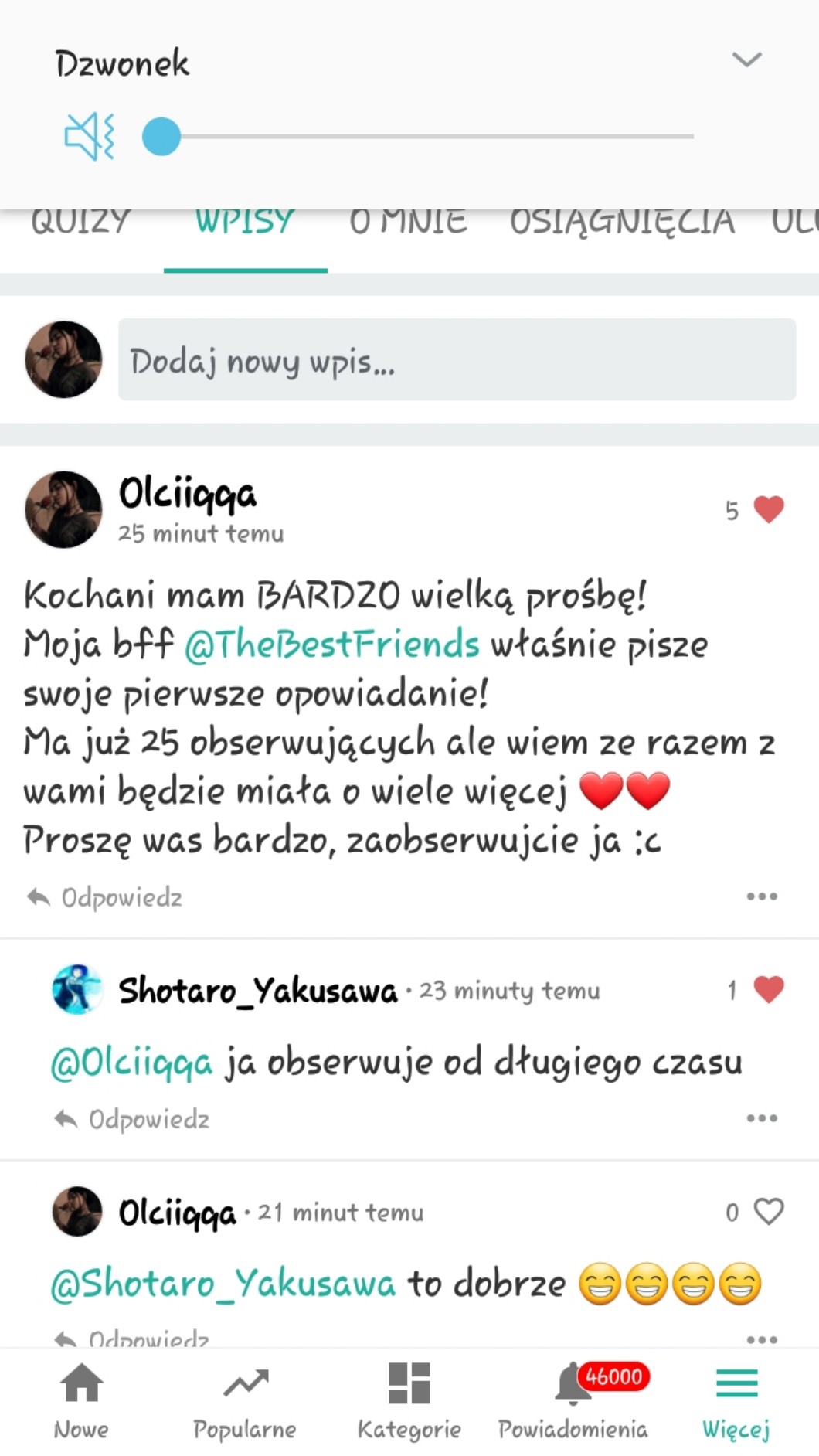819x1456 pixels.
Task: Open the @TheBestFriends profile link
Action: (x=332, y=645)
